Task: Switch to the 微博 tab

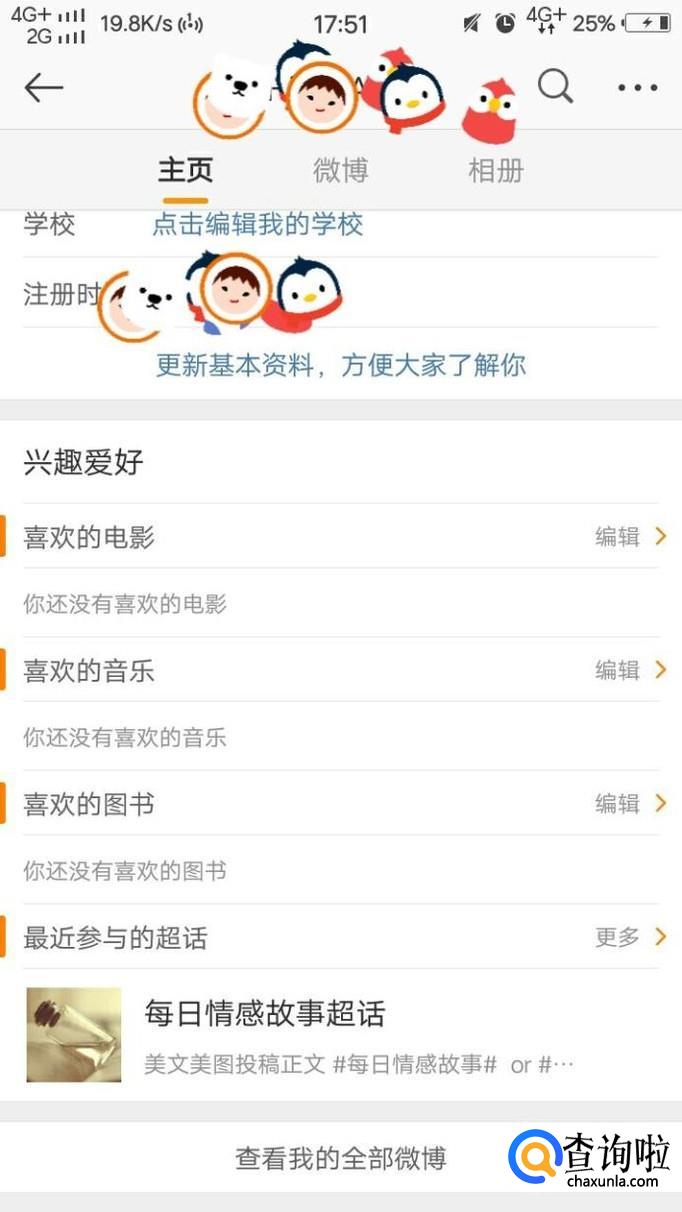Action: click(341, 170)
